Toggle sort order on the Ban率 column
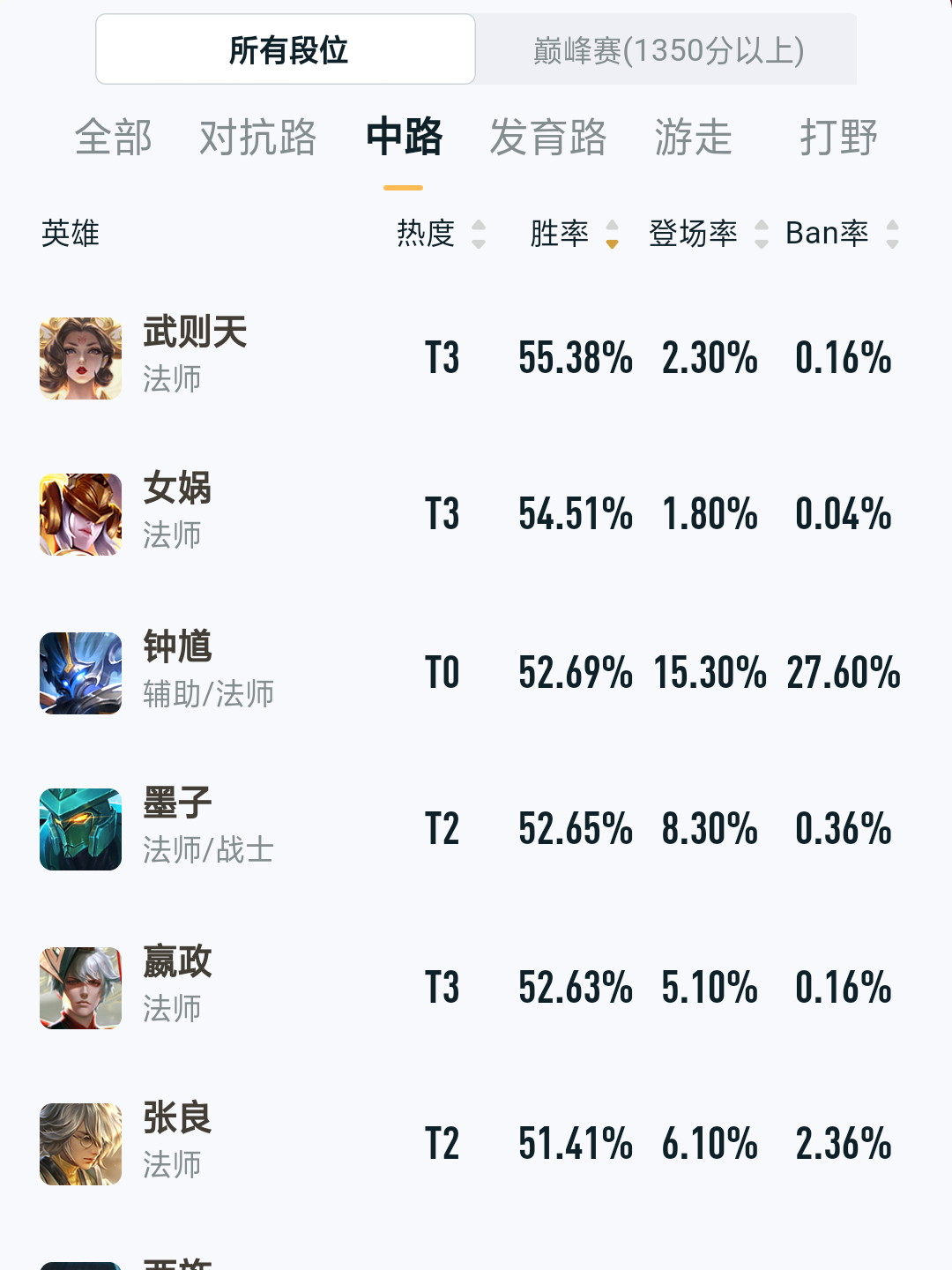952x1270 pixels. click(x=892, y=234)
